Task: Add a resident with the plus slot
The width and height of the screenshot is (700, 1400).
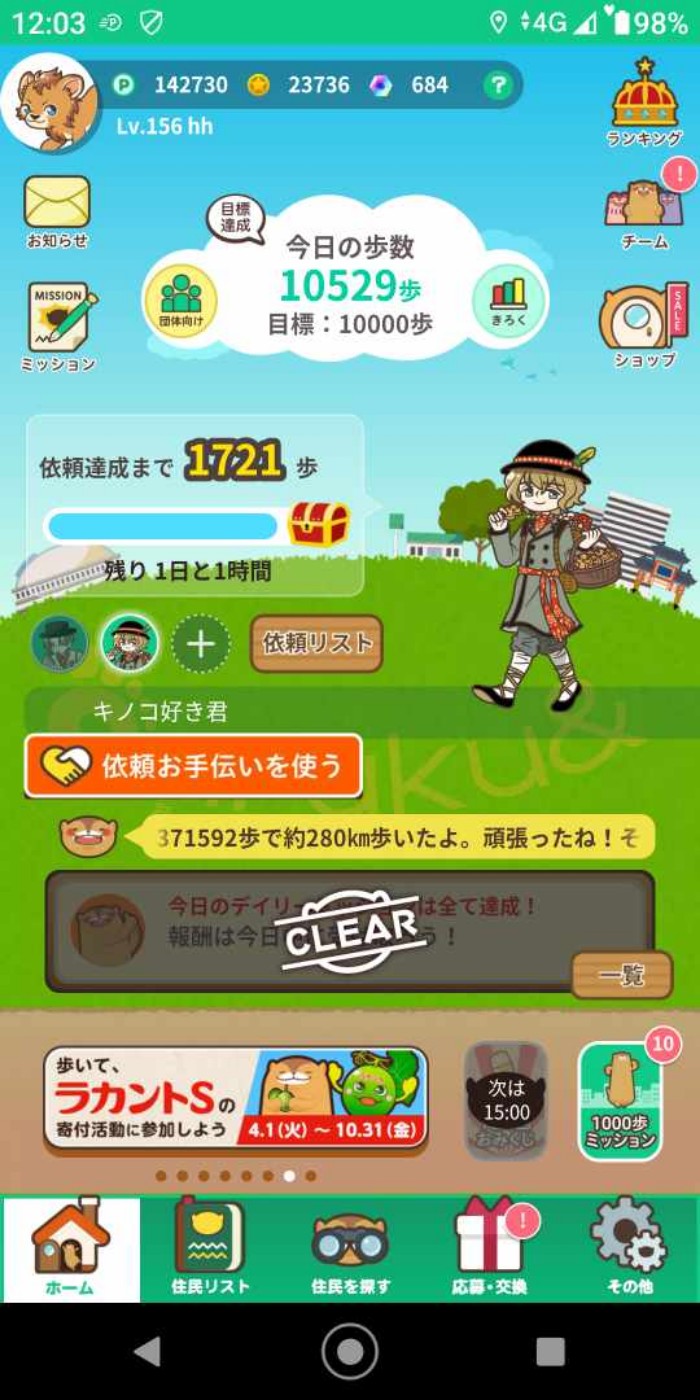Action: click(x=201, y=643)
